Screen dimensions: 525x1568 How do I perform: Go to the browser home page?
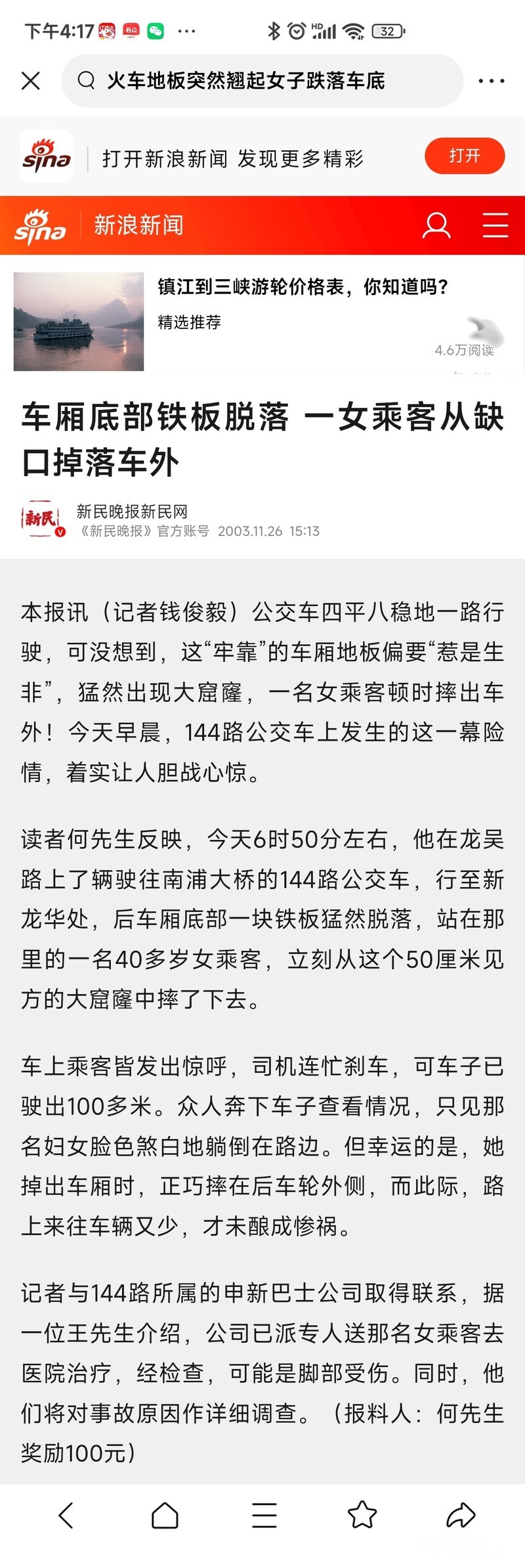(165, 1515)
